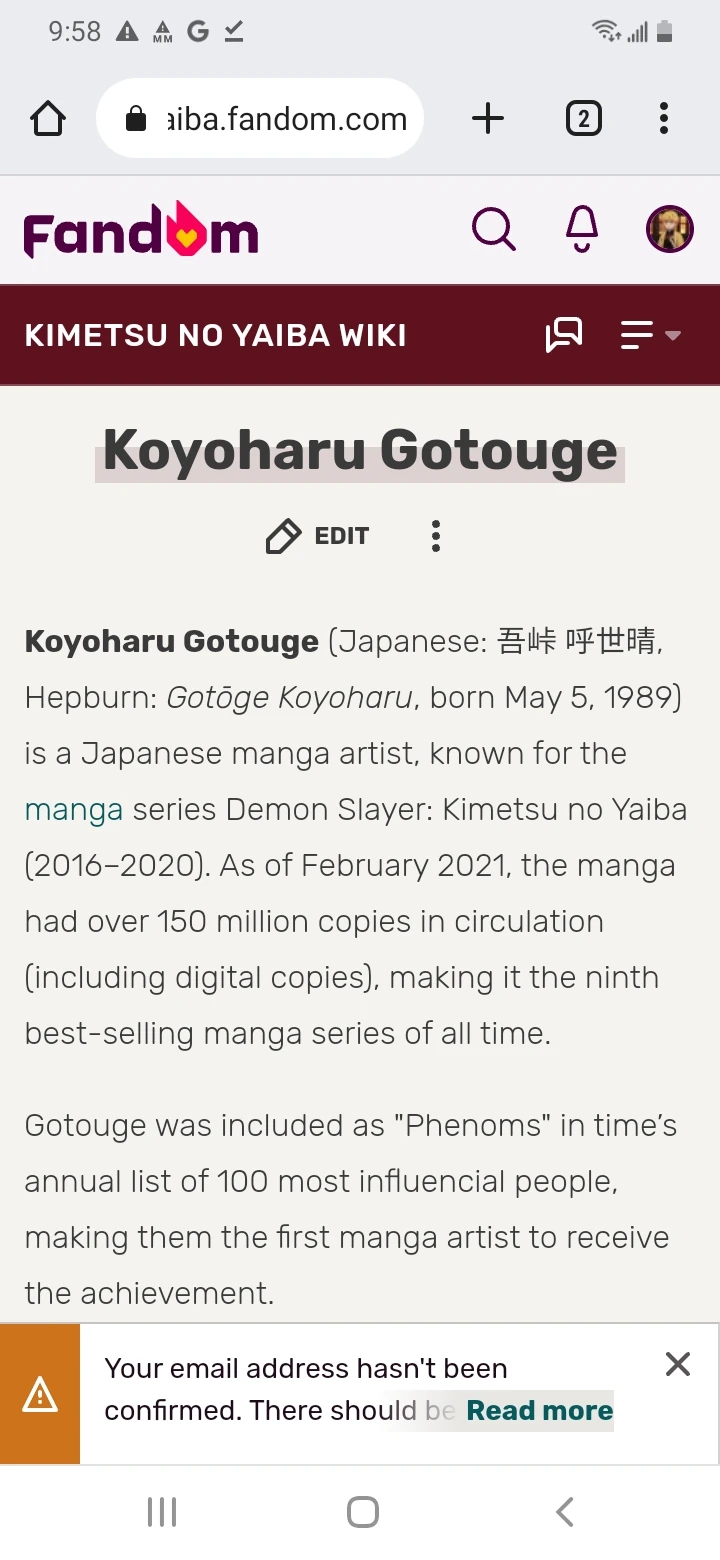The width and height of the screenshot is (720, 1560).
Task: Open the wiki discussions icon
Action: point(564,335)
